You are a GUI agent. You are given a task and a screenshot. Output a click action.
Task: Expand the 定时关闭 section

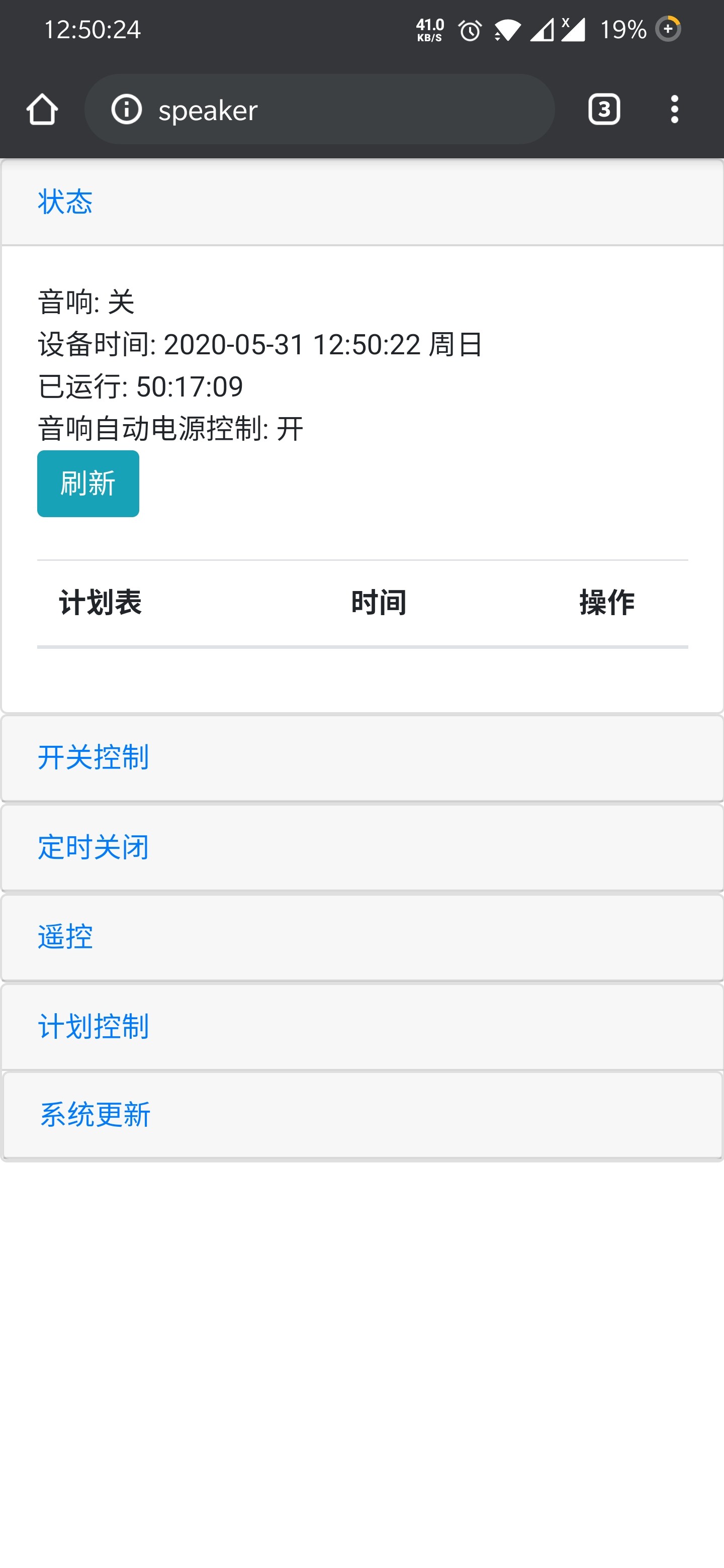coord(93,847)
